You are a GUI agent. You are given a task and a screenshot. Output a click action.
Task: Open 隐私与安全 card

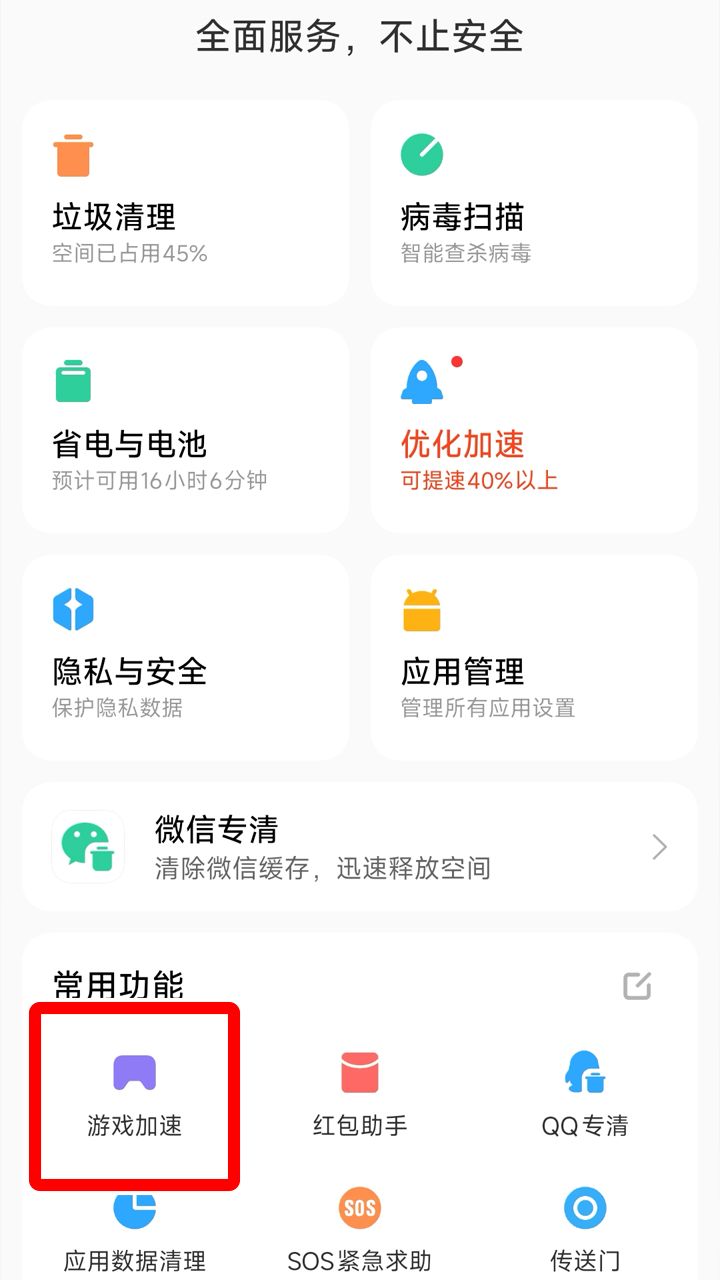(185, 657)
